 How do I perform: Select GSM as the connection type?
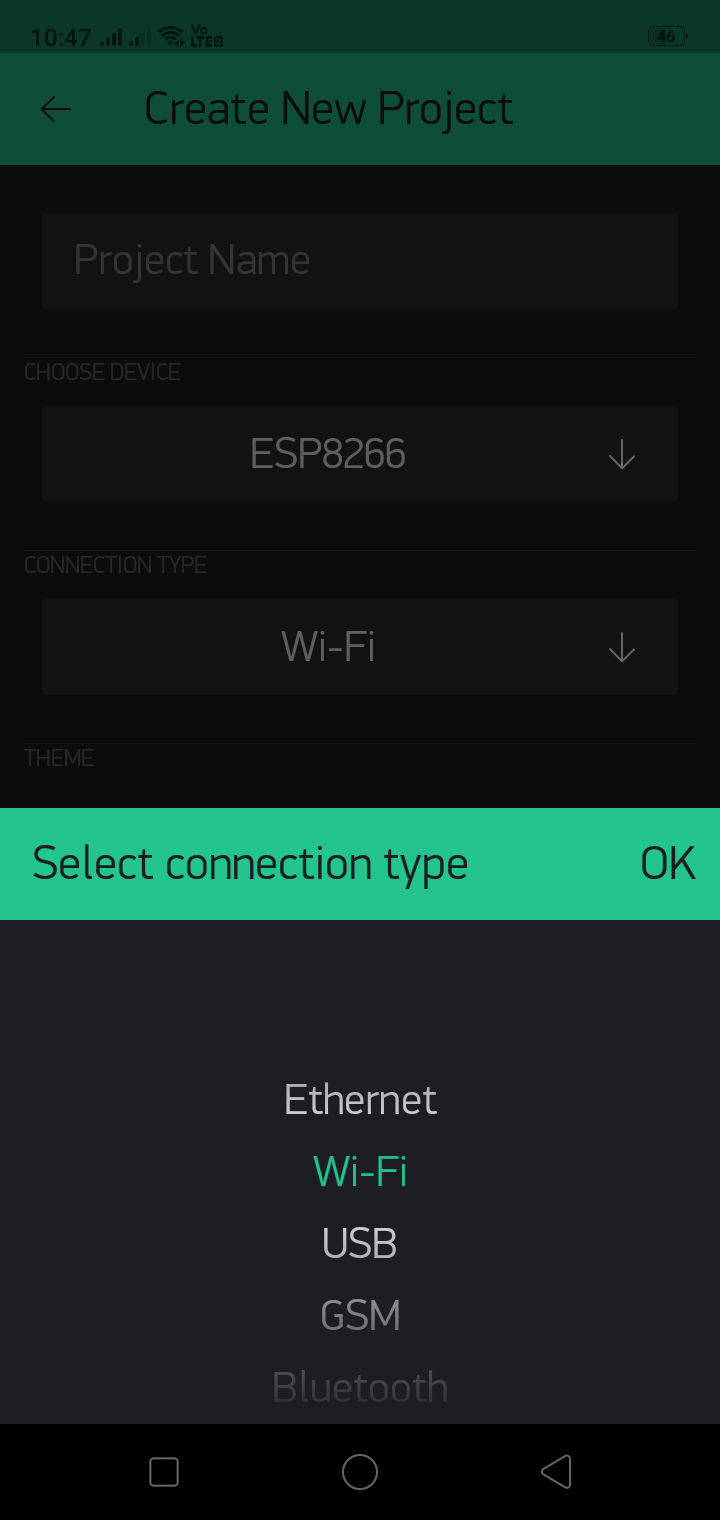[x=360, y=1315]
